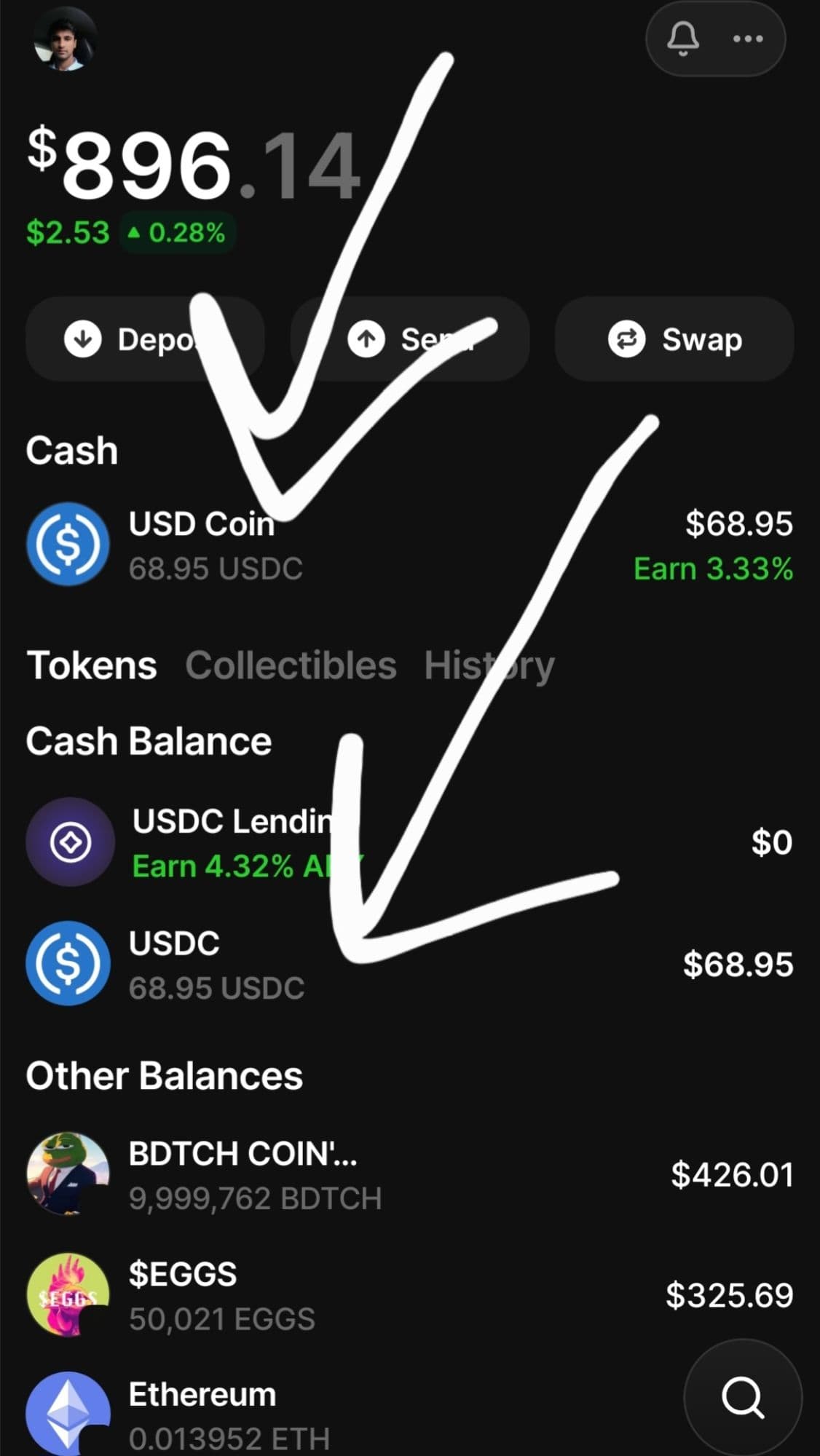Tap the floating search button
This screenshot has width=820, height=1456.
click(x=742, y=1398)
